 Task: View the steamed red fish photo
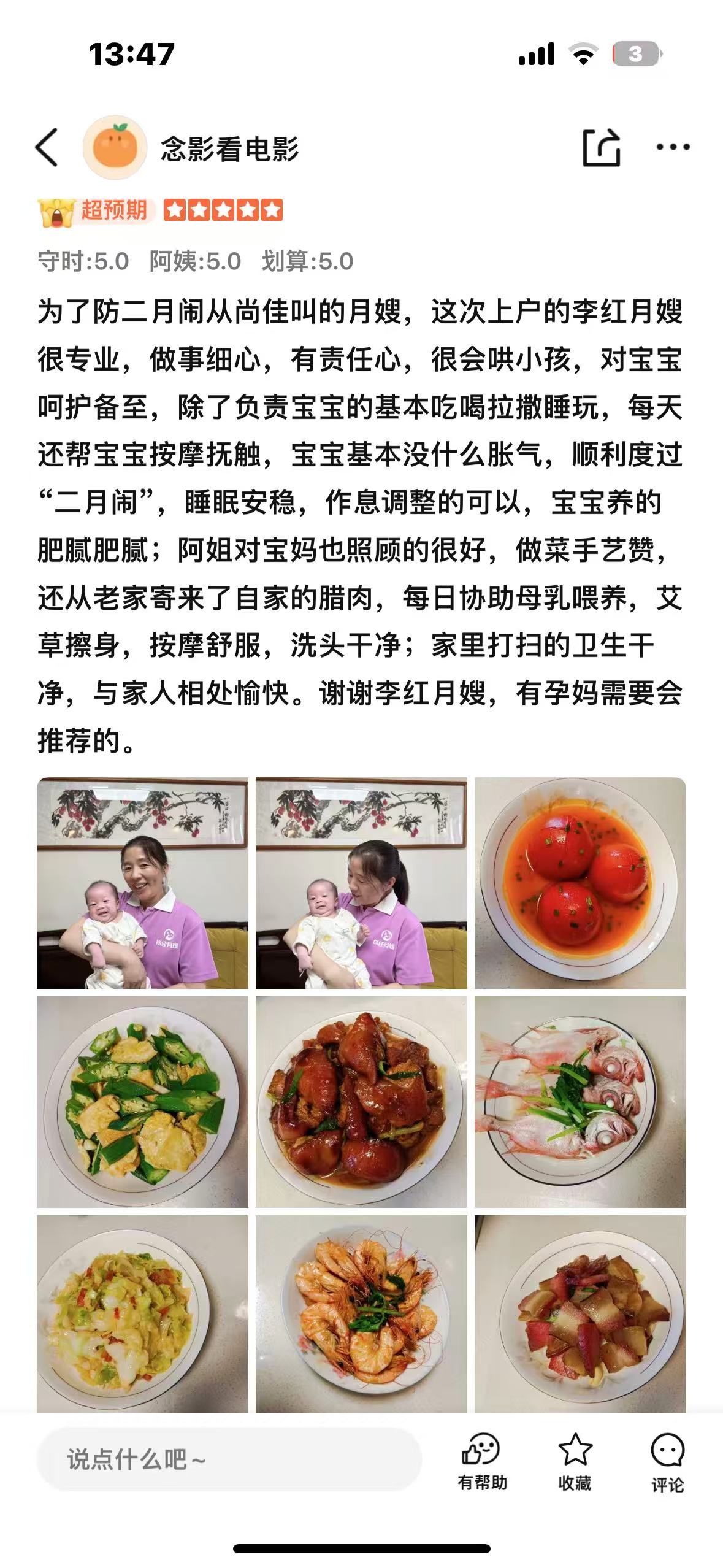580,1102
